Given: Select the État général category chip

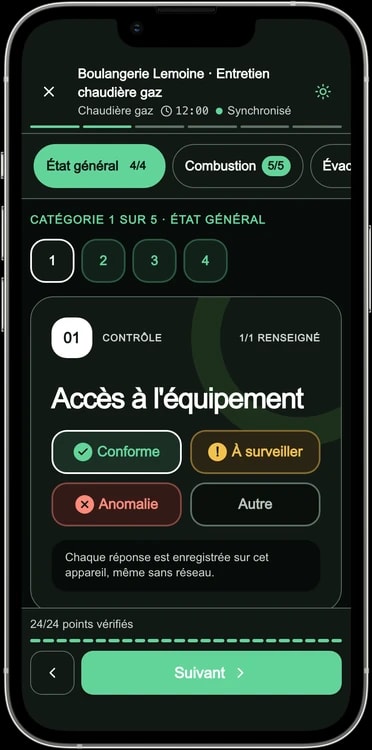Looking at the screenshot, I should (99, 166).
